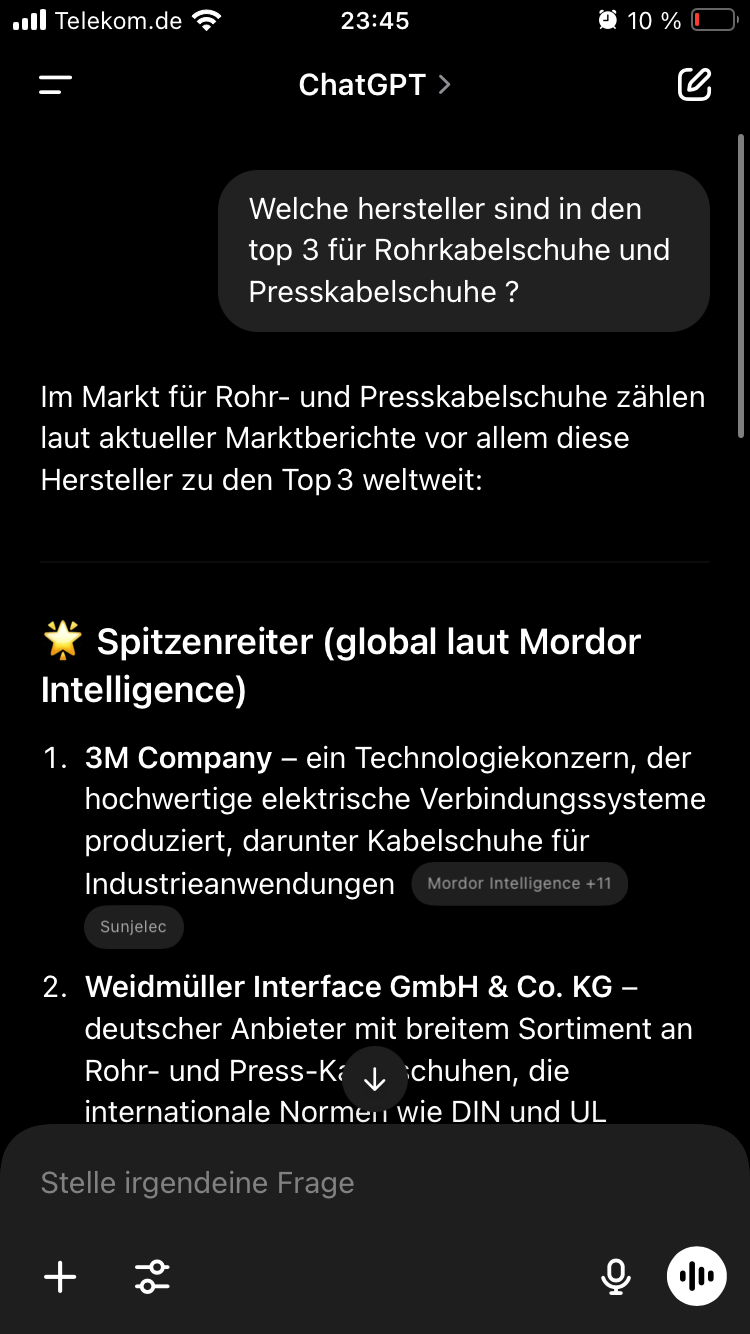
Task: Open the Sunjelec source chip
Action: click(134, 928)
